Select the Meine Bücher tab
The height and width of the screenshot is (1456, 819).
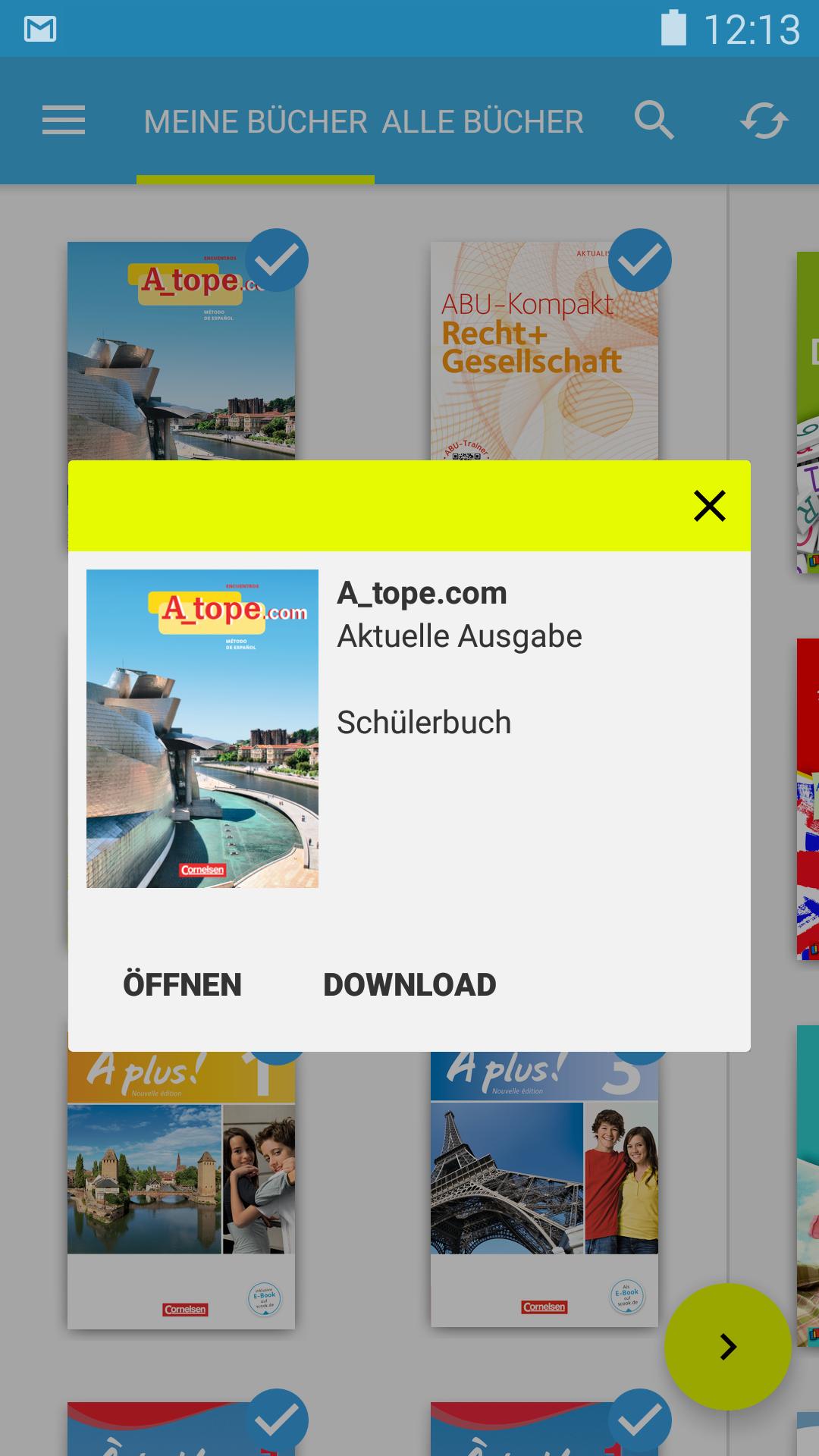(256, 121)
